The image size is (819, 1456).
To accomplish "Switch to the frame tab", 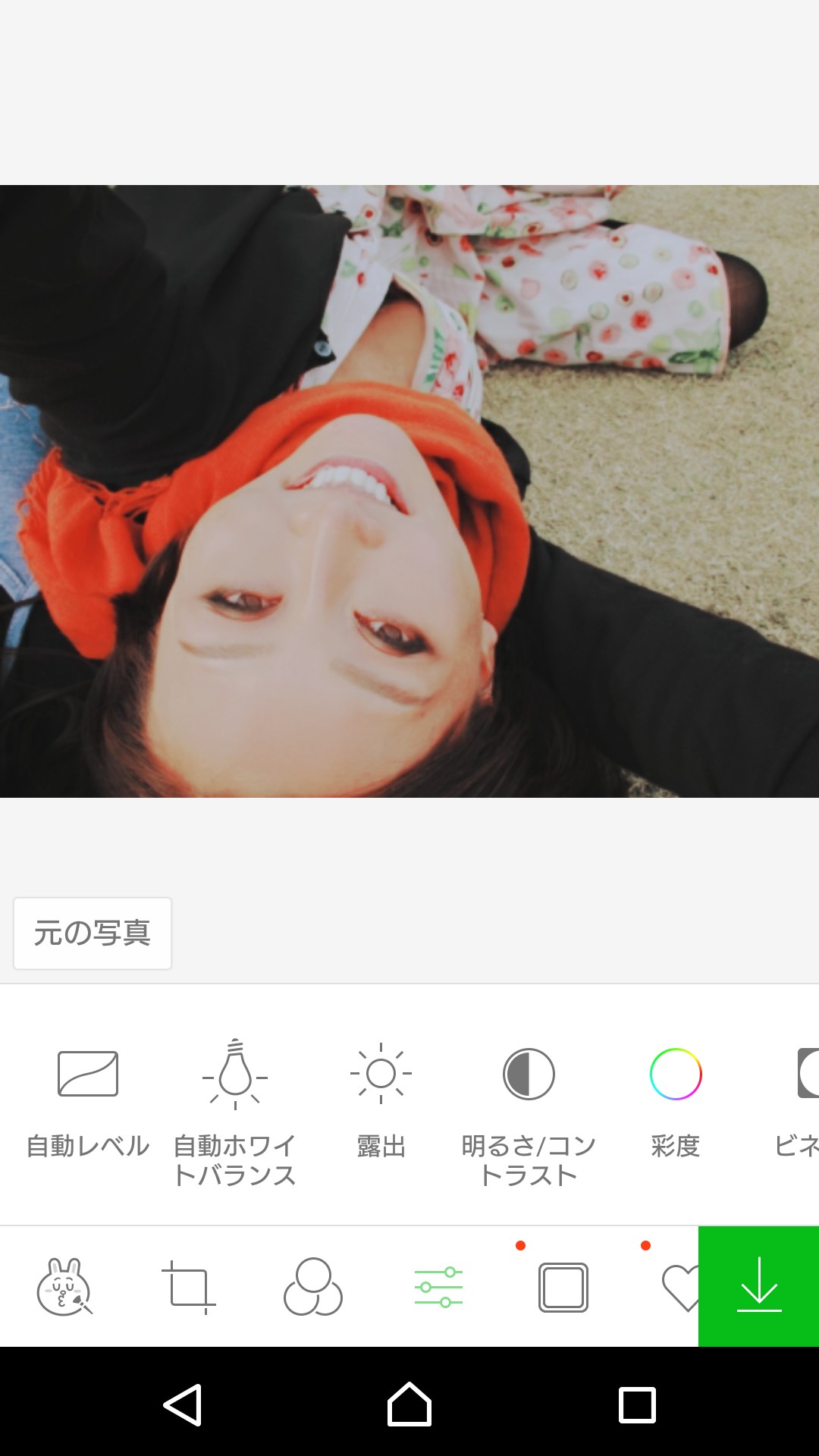I will [563, 1287].
